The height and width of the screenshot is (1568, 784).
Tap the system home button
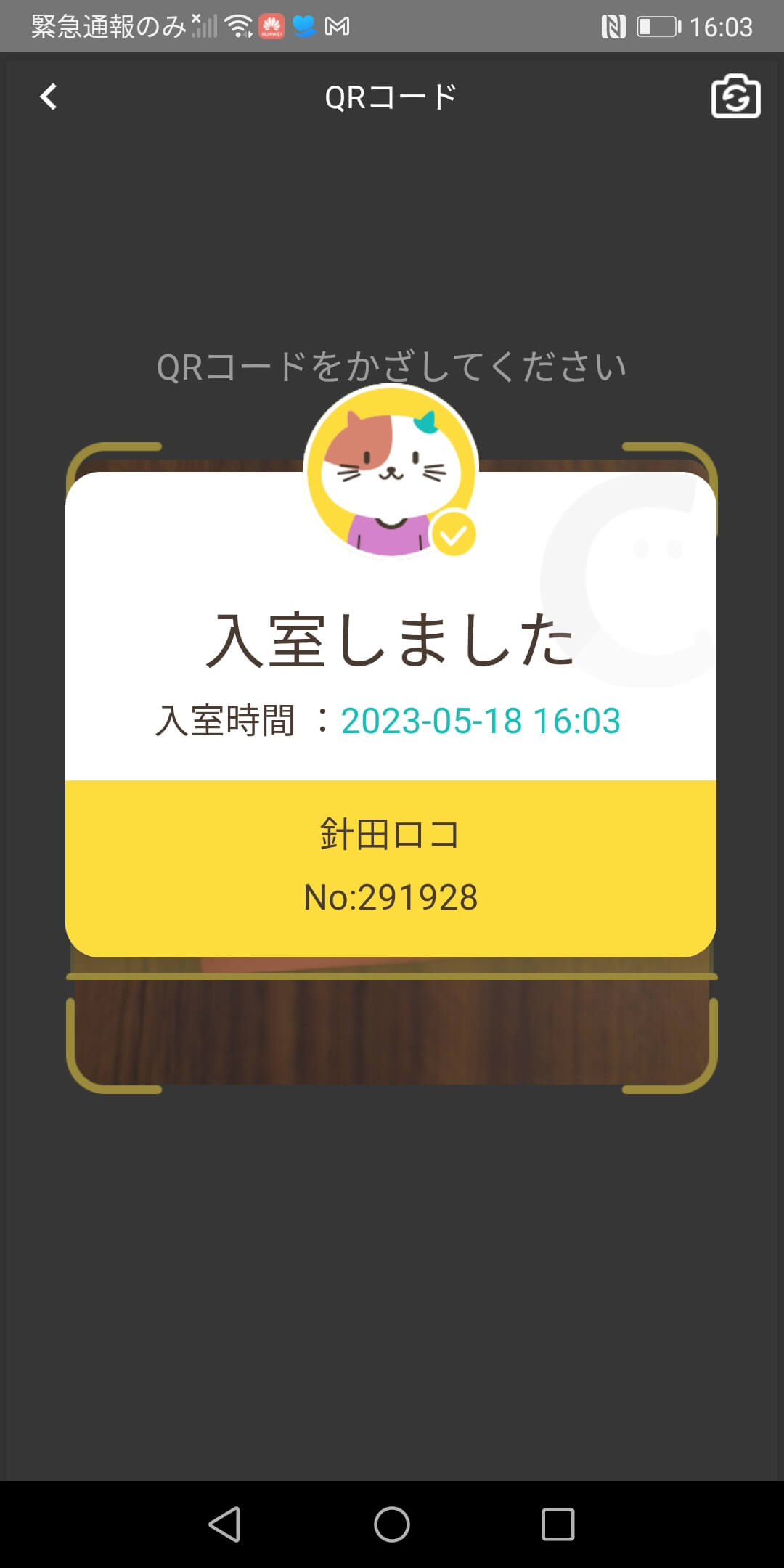[x=392, y=1524]
